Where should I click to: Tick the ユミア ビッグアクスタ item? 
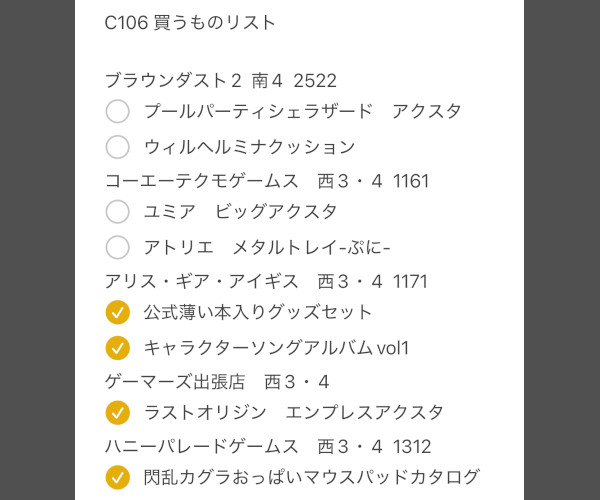coord(118,212)
